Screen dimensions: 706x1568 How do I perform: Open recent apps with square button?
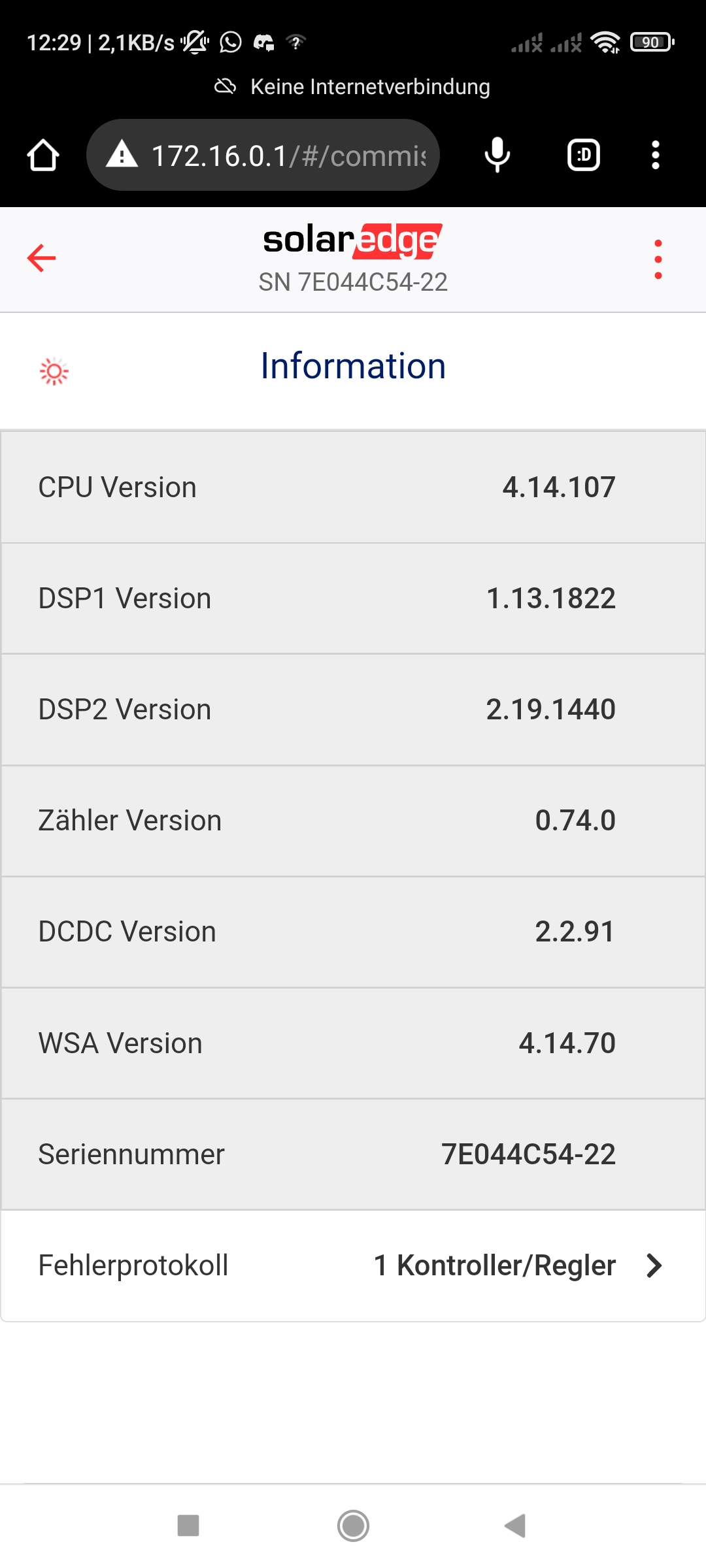point(188,1526)
